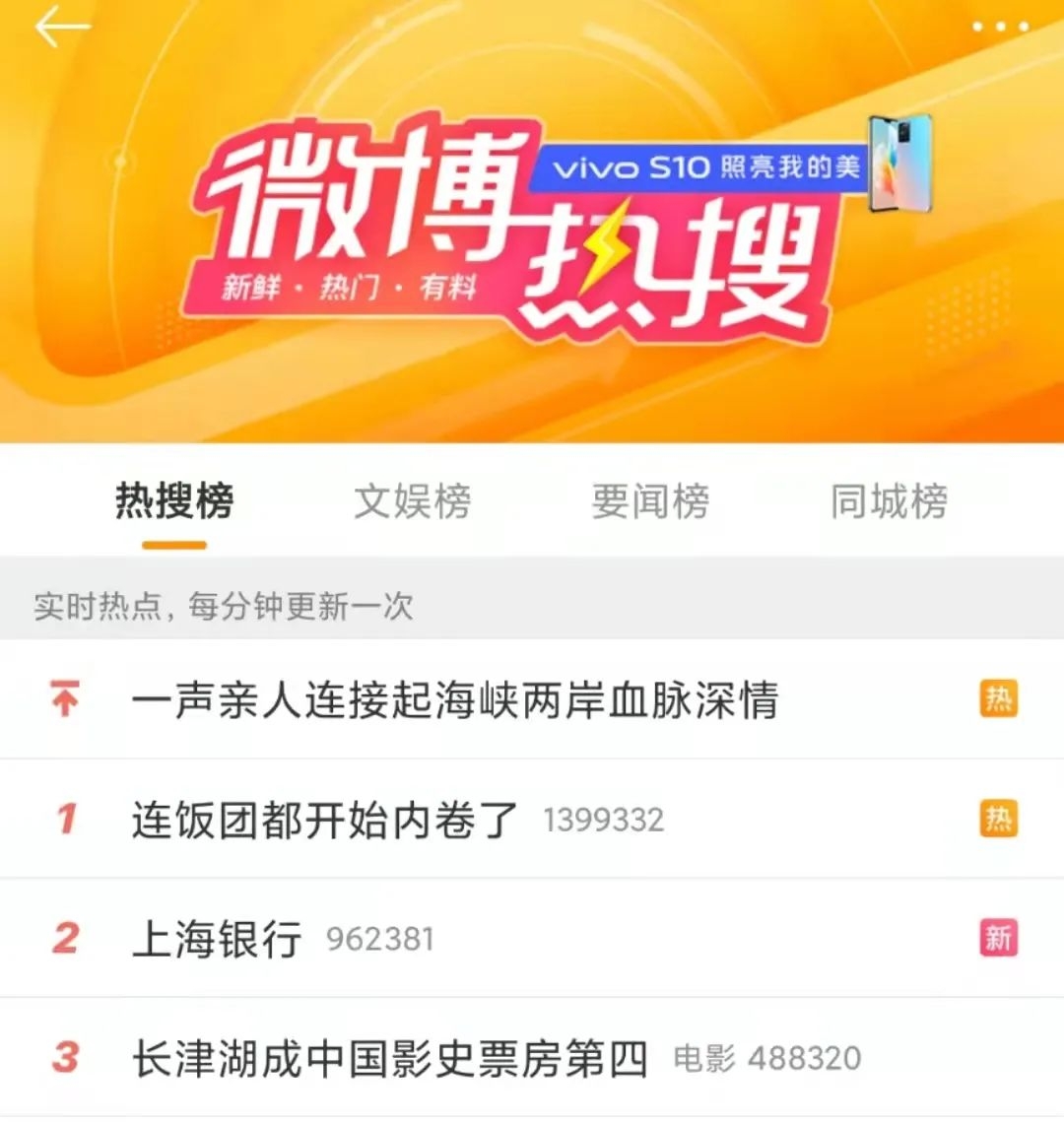Switch to the 文娱榜 tab
This screenshot has width=1064, height=1124.
(413, 501)
